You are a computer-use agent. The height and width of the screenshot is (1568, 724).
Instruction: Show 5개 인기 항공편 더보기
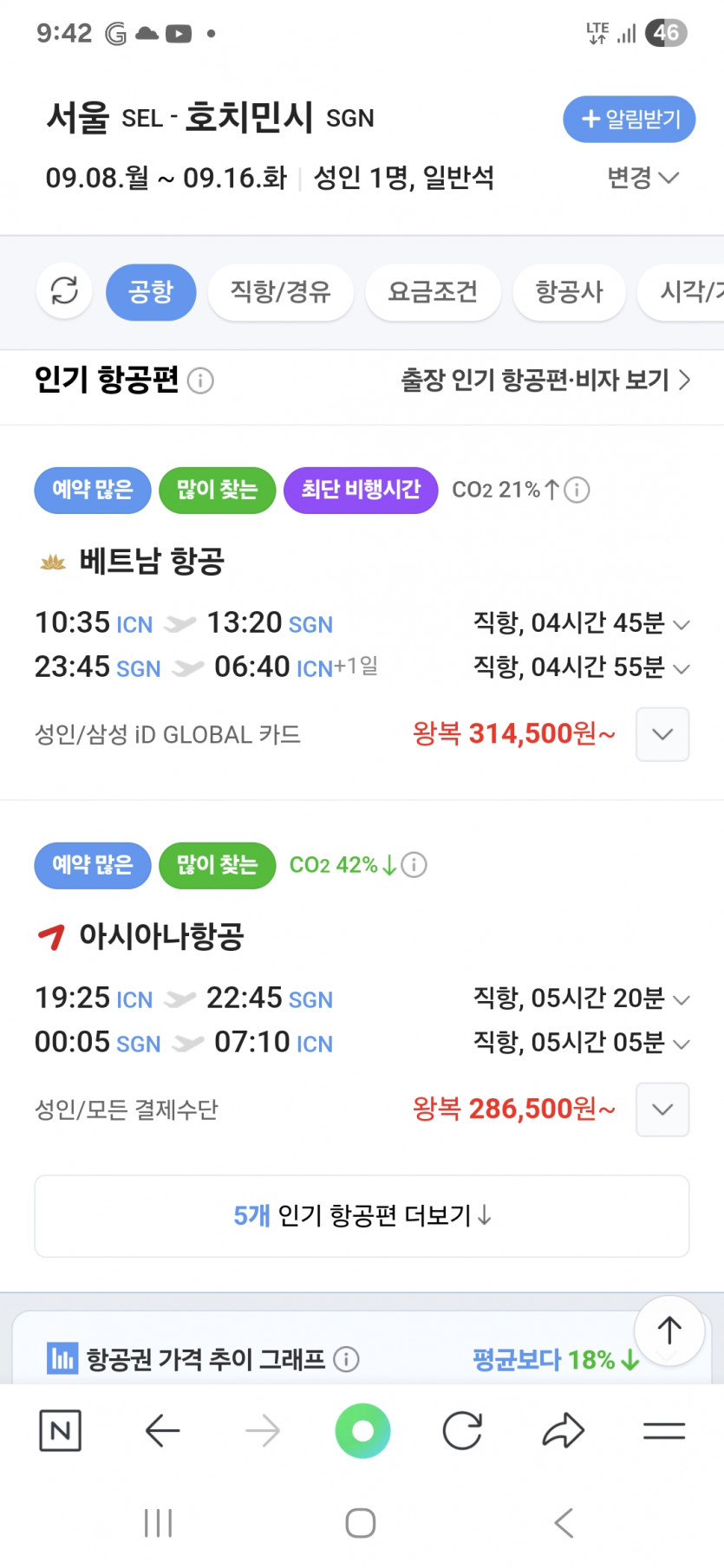click(362, 1216)
